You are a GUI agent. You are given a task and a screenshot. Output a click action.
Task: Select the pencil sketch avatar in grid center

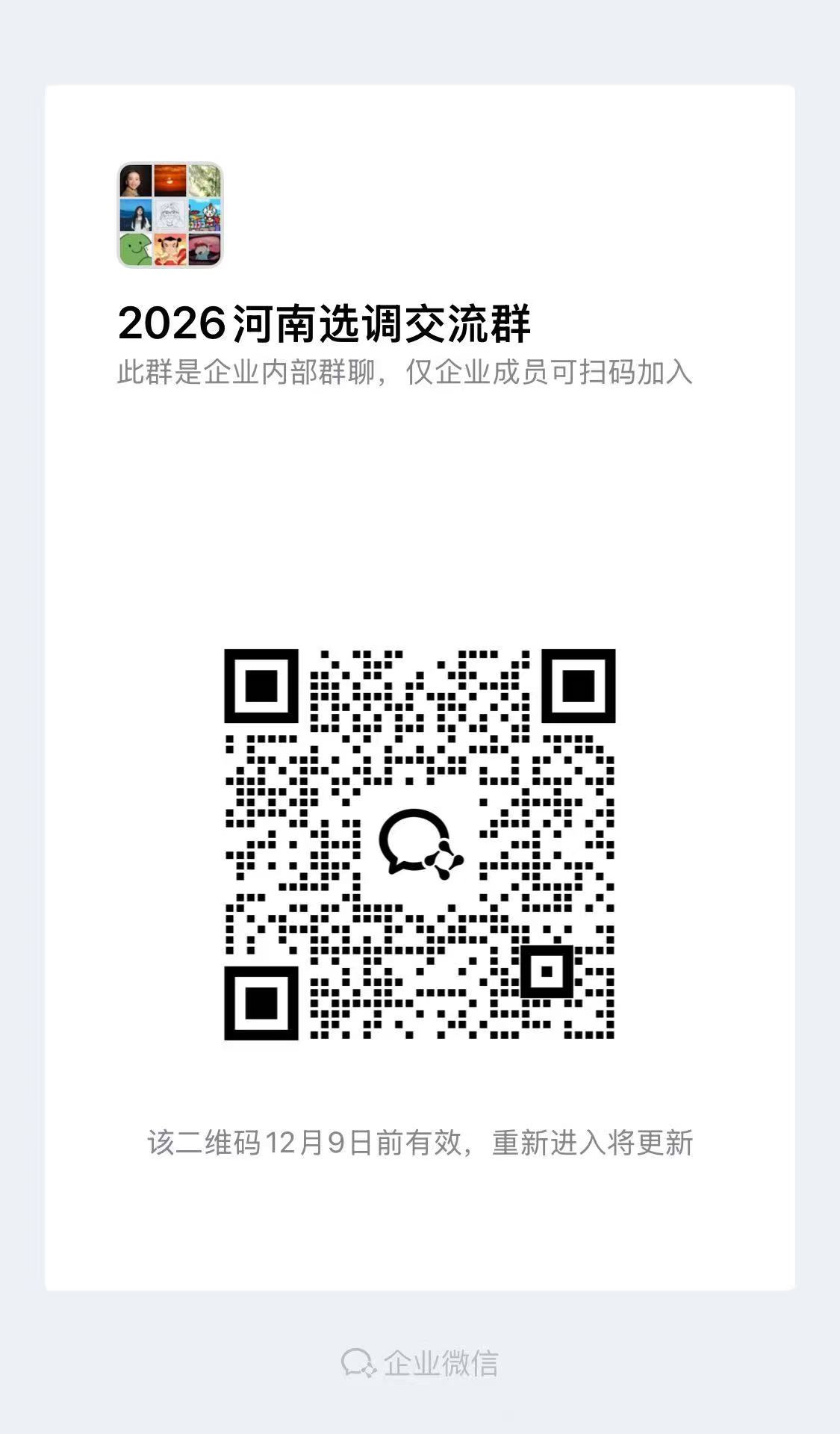tap(169, 214)
